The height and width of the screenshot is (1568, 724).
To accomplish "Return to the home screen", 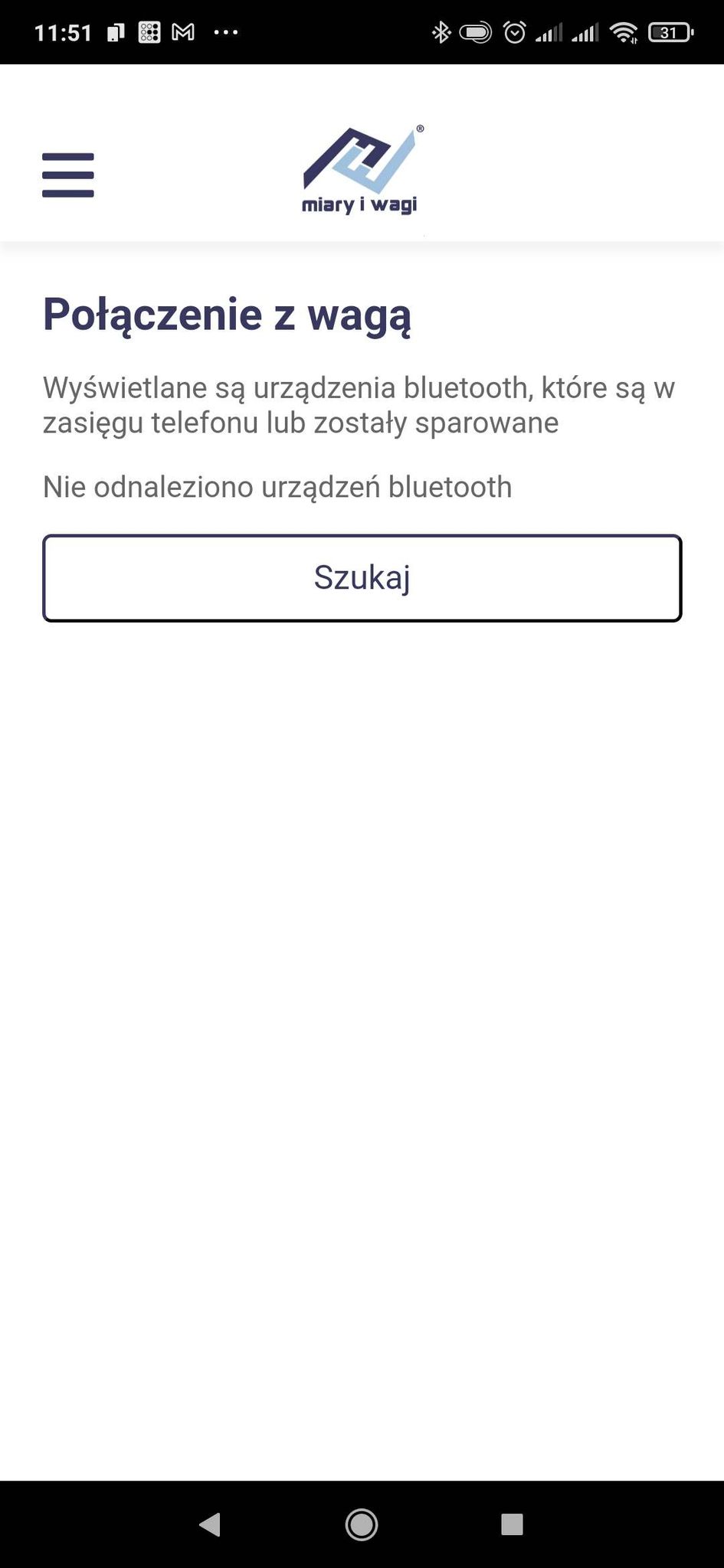I will (362, 1524).
